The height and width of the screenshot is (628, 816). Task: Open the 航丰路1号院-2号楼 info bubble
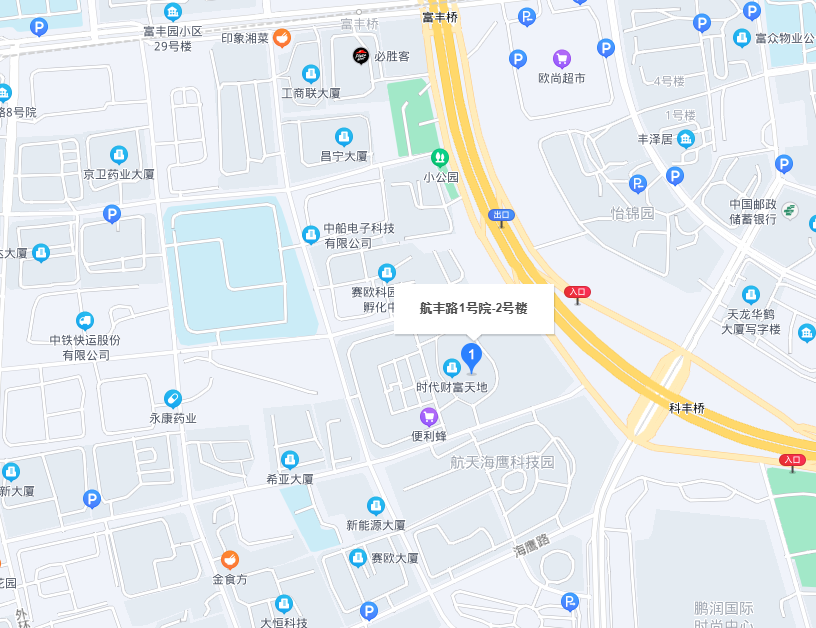(x=473, y=308)
